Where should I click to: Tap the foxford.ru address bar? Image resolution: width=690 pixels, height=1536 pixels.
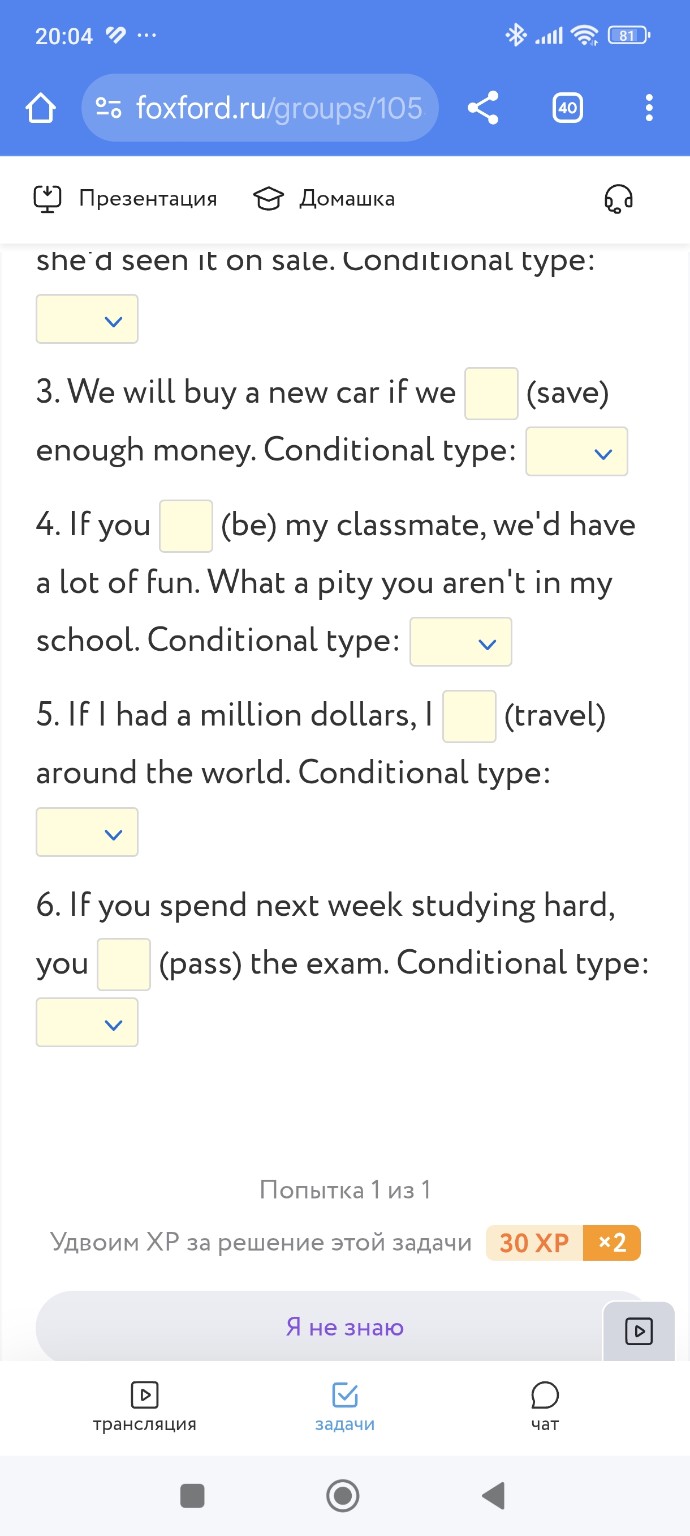tap(260, 108)
